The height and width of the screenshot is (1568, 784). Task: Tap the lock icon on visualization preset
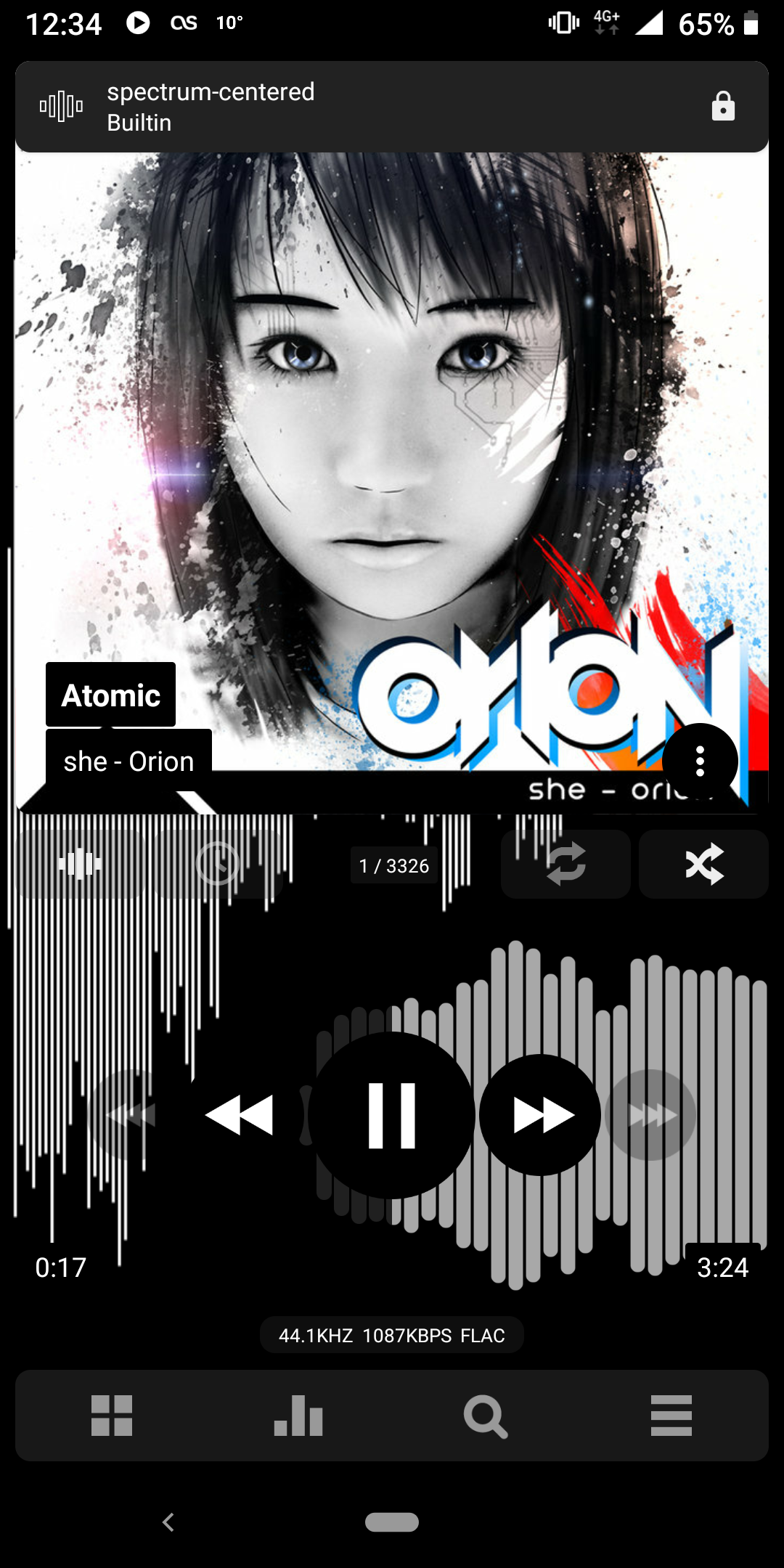pos(723,107)
